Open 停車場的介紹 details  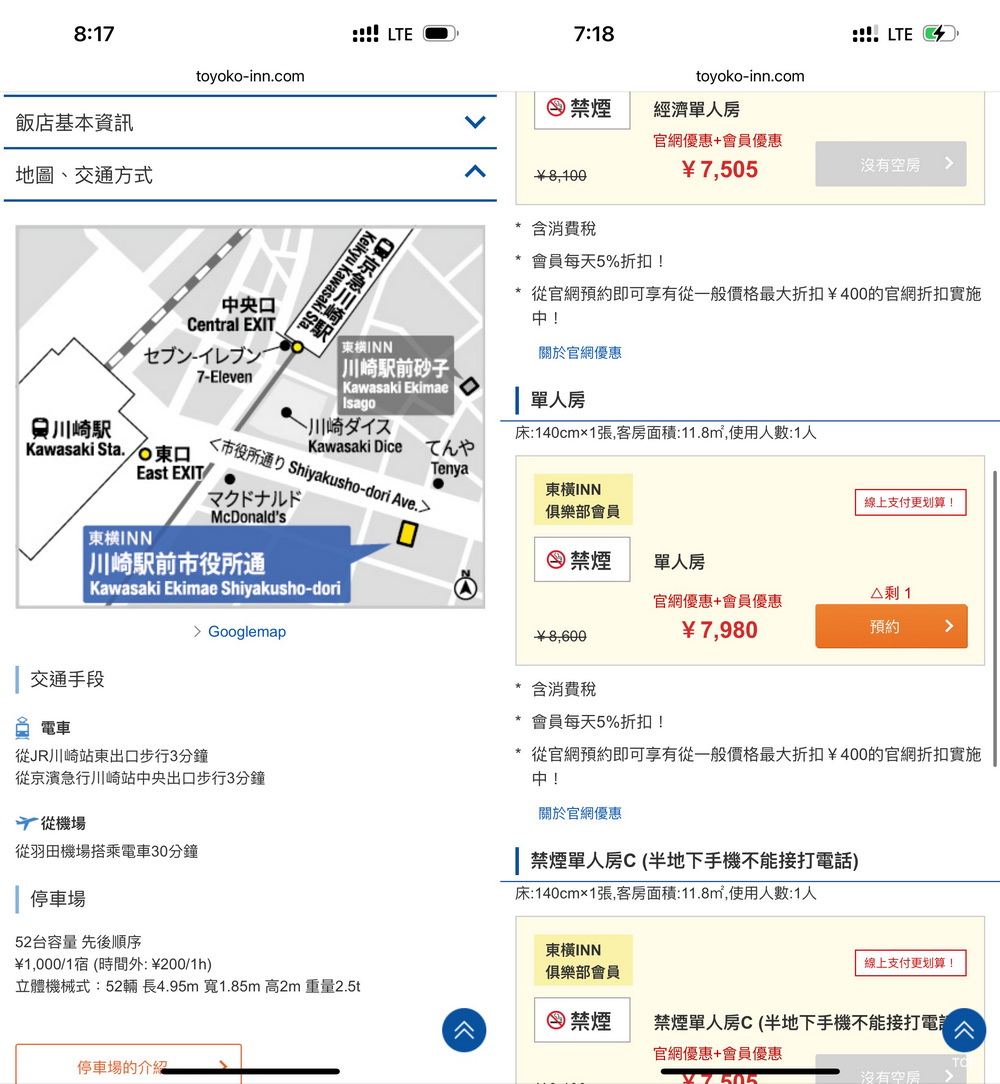(x=128, y=1066)
